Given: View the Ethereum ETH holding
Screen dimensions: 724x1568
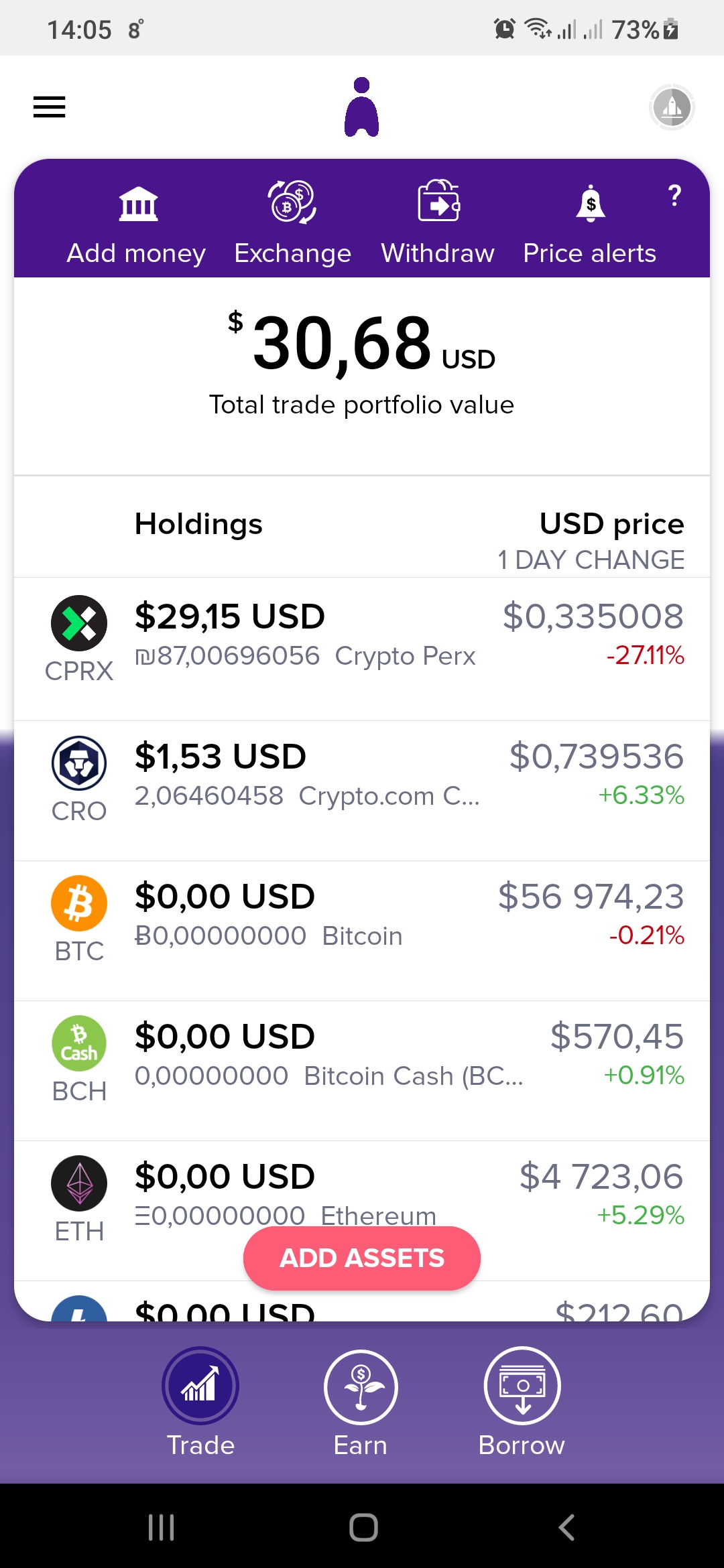Looking at the screenshot, I should tap(362, 1199).
